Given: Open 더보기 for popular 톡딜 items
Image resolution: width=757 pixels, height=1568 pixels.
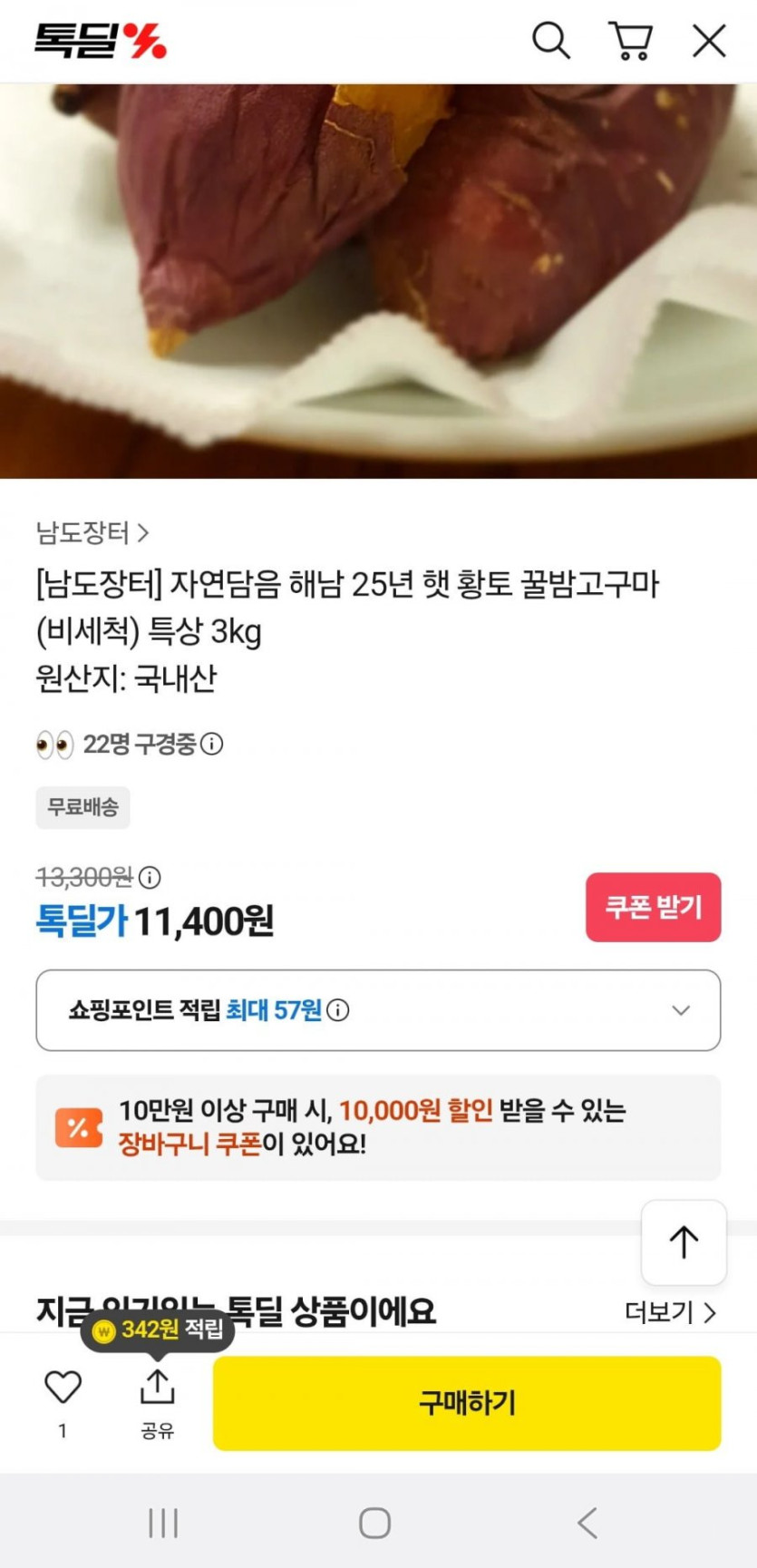Looking at the screenshot, I should (670, 1312).
